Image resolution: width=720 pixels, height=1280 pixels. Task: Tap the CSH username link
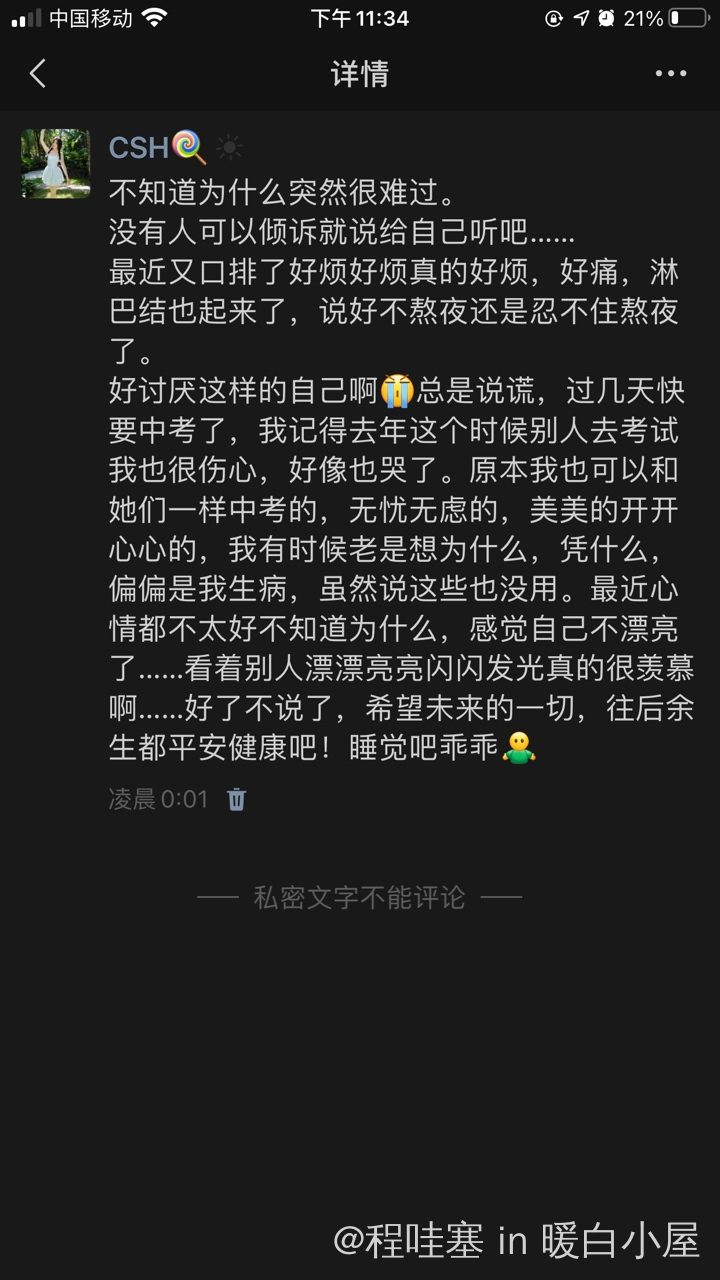click(x=139, y=148)
